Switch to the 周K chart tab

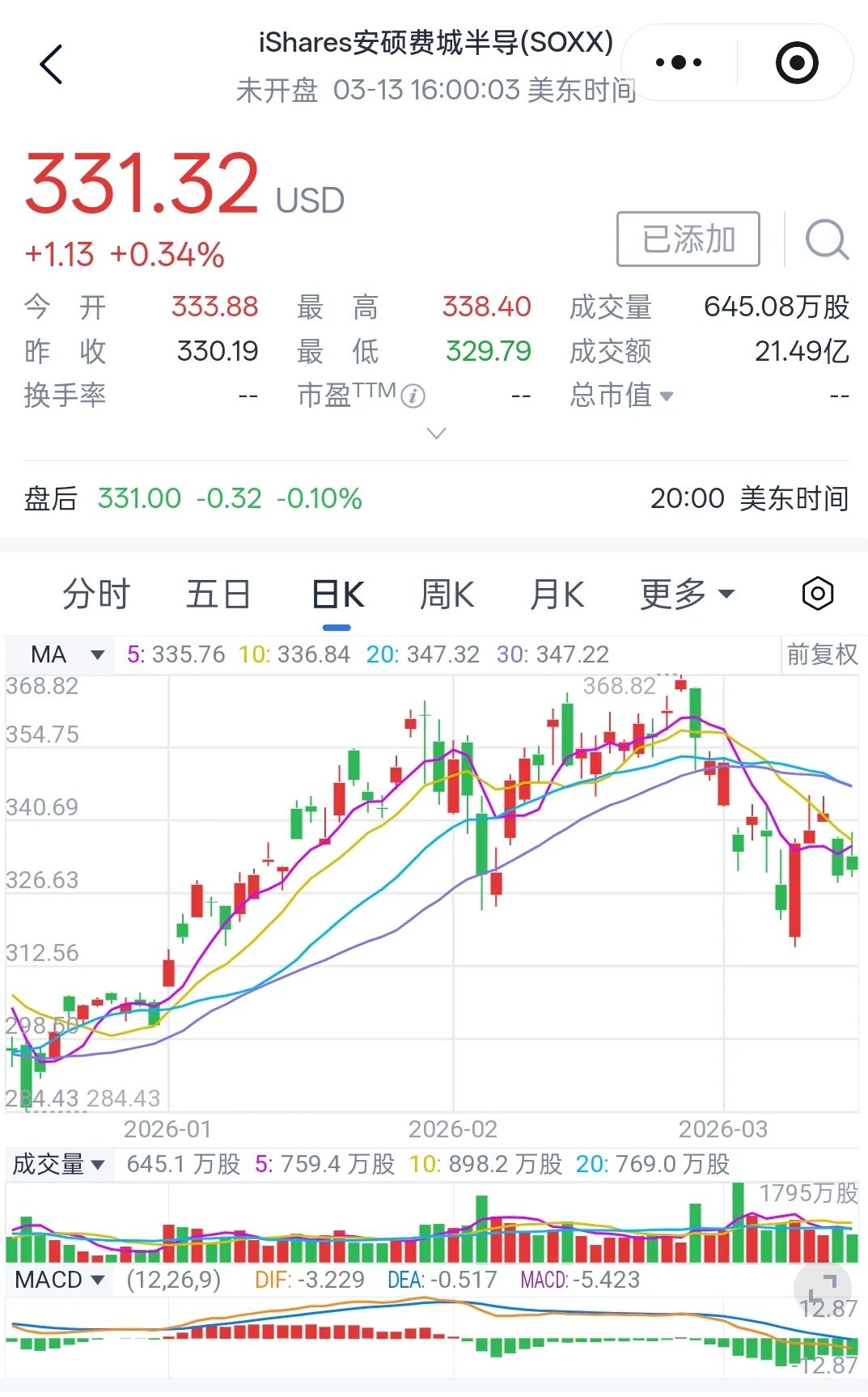click(x=447, y=595)
